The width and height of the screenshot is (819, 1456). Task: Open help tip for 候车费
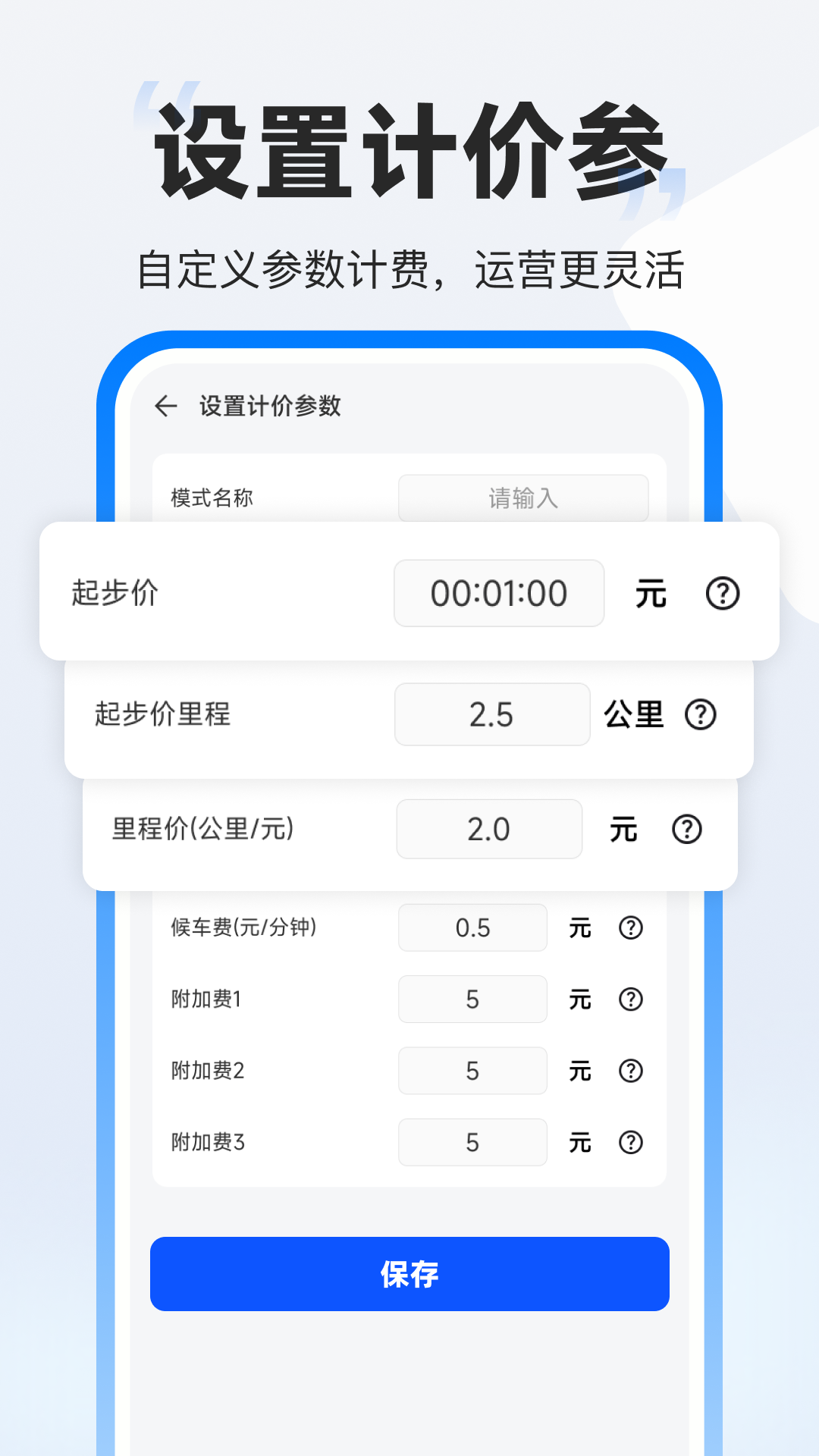pyautogui.click(x=629, y=927)
